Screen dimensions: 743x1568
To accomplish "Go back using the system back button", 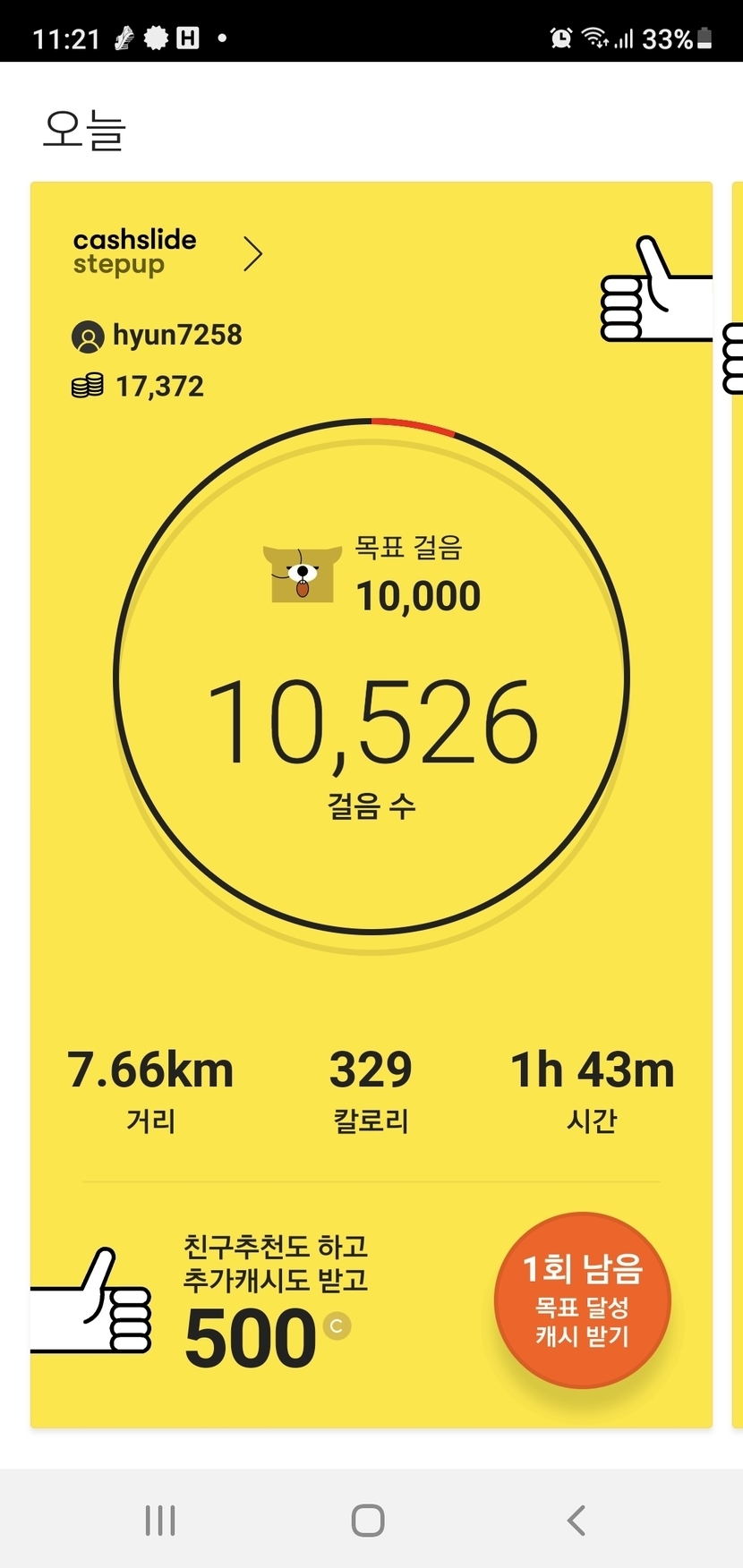I will pyautogui.click(x=576, y=1520).
